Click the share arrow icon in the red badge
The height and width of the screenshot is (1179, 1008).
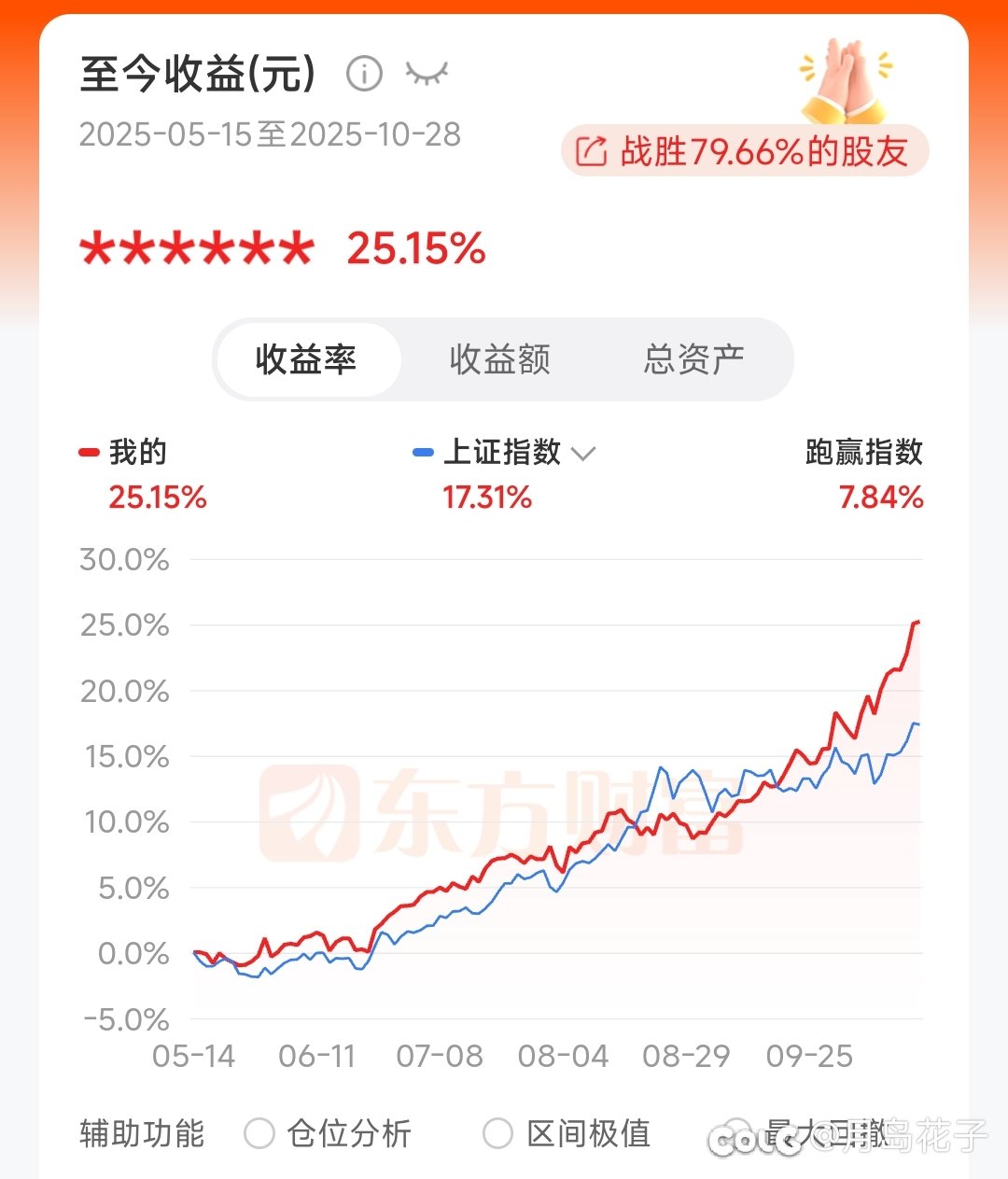589,148
